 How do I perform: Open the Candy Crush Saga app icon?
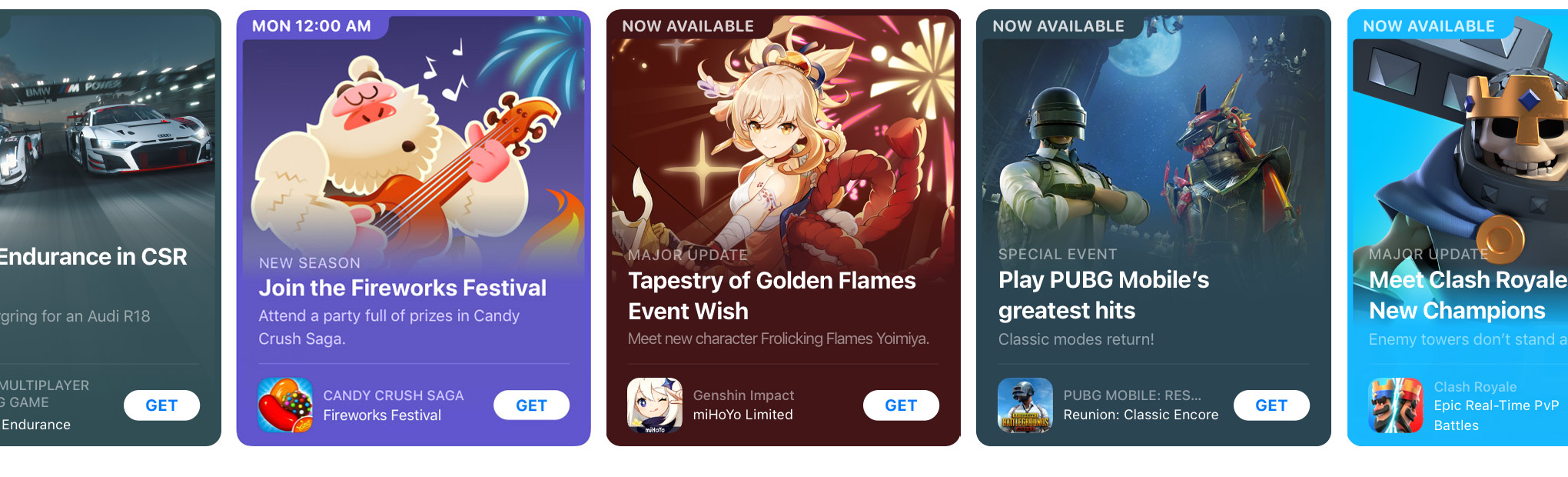285,405
